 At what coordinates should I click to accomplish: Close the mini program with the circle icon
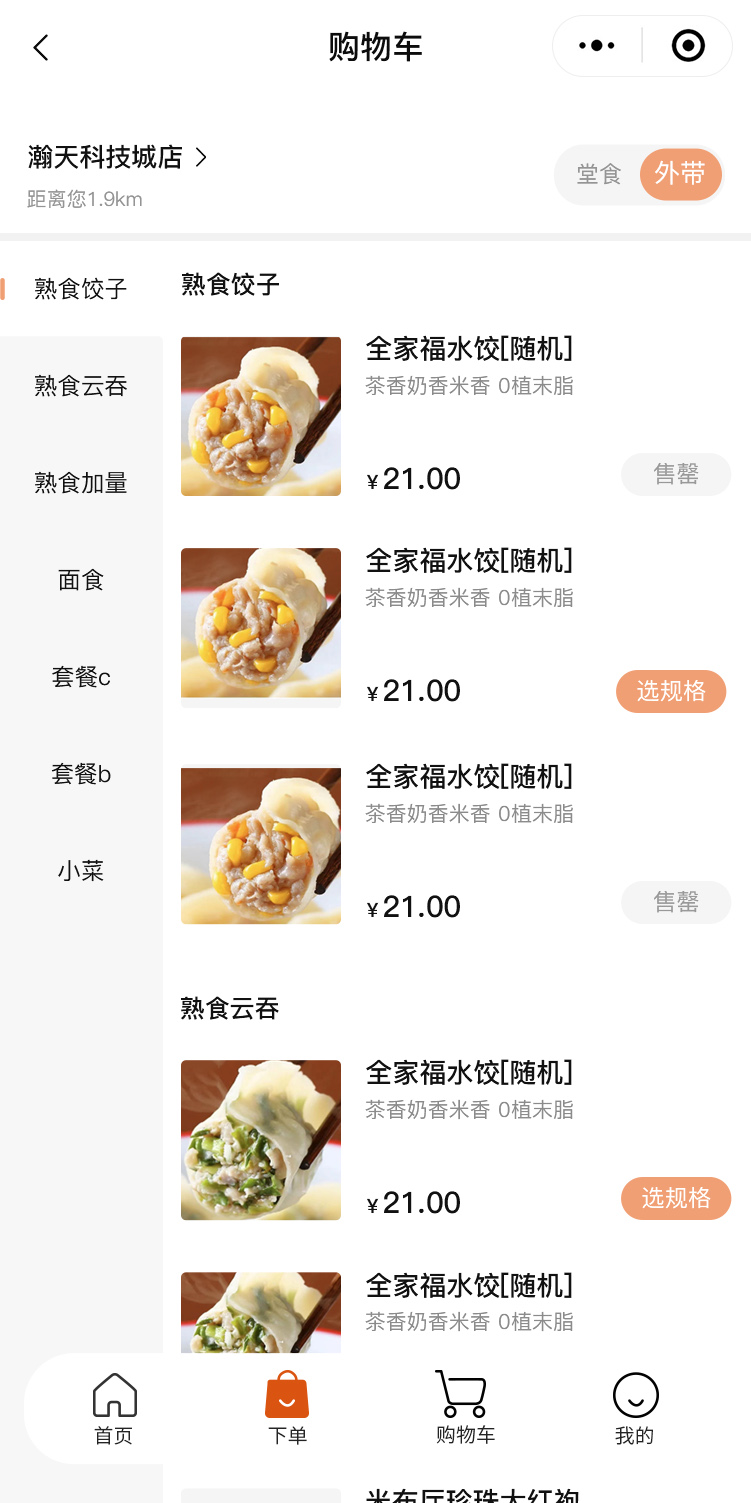[688, 46]
